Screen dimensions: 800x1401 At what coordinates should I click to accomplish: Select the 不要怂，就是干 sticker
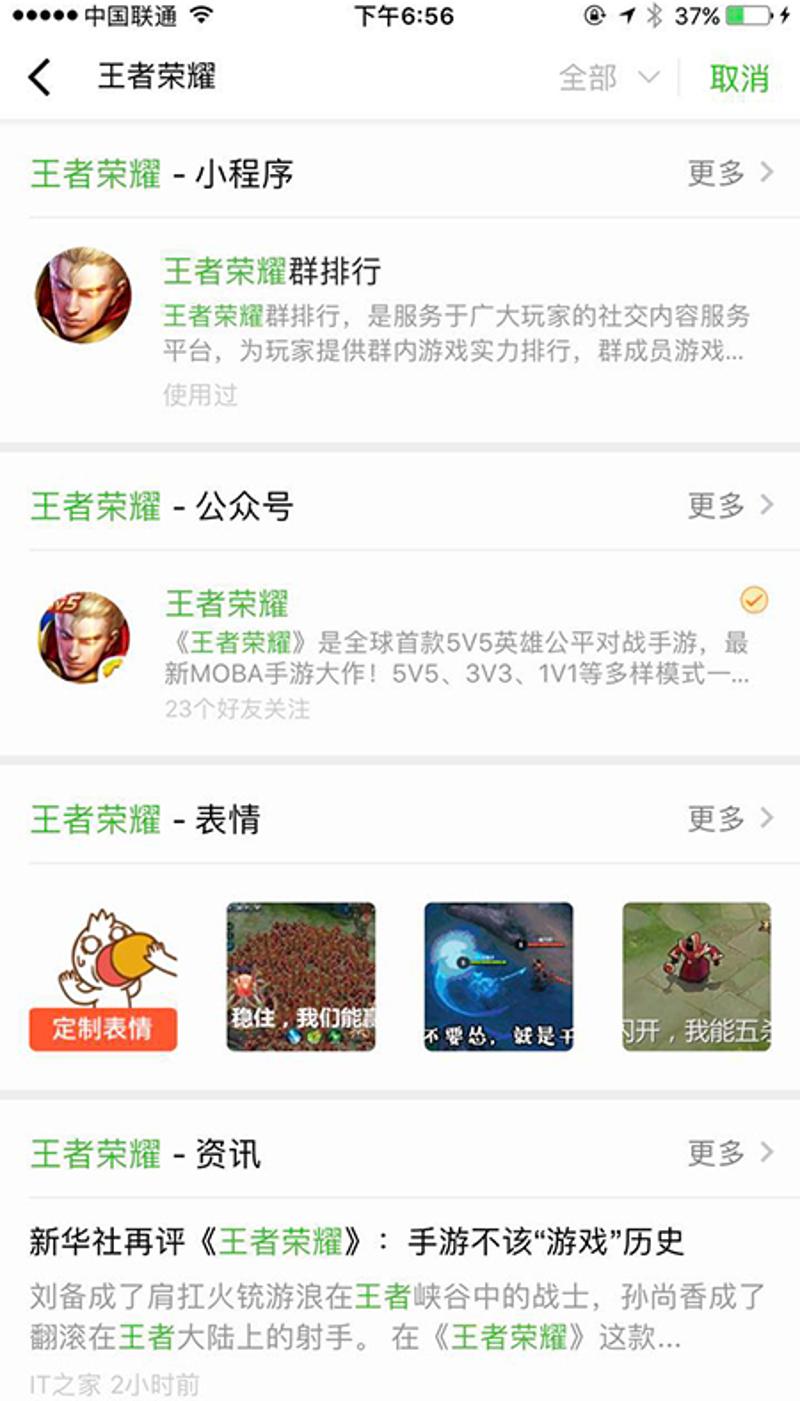click(499, 977)
